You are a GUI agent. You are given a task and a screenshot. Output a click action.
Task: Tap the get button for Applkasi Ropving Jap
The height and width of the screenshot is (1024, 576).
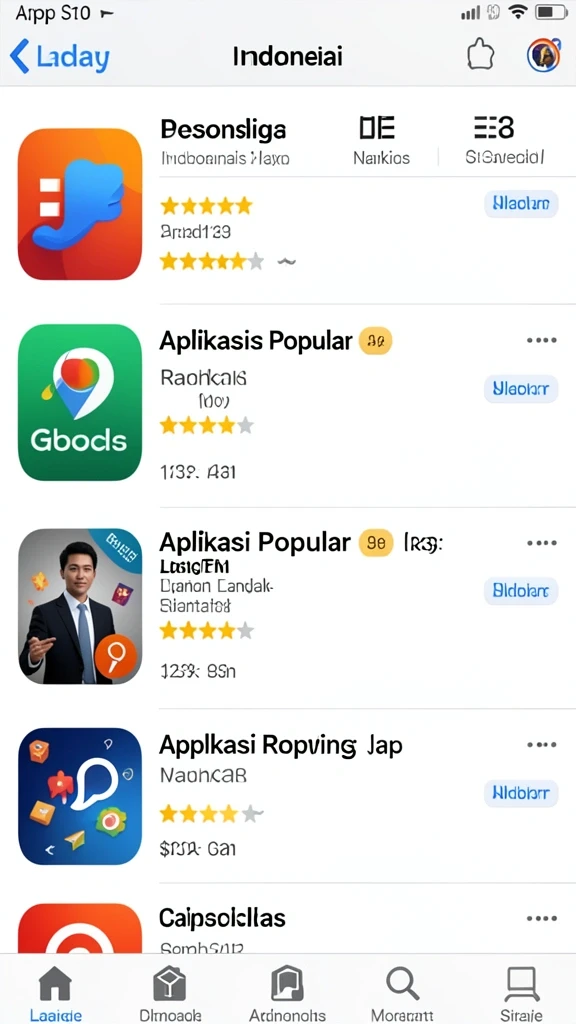[x=521, y=793]
